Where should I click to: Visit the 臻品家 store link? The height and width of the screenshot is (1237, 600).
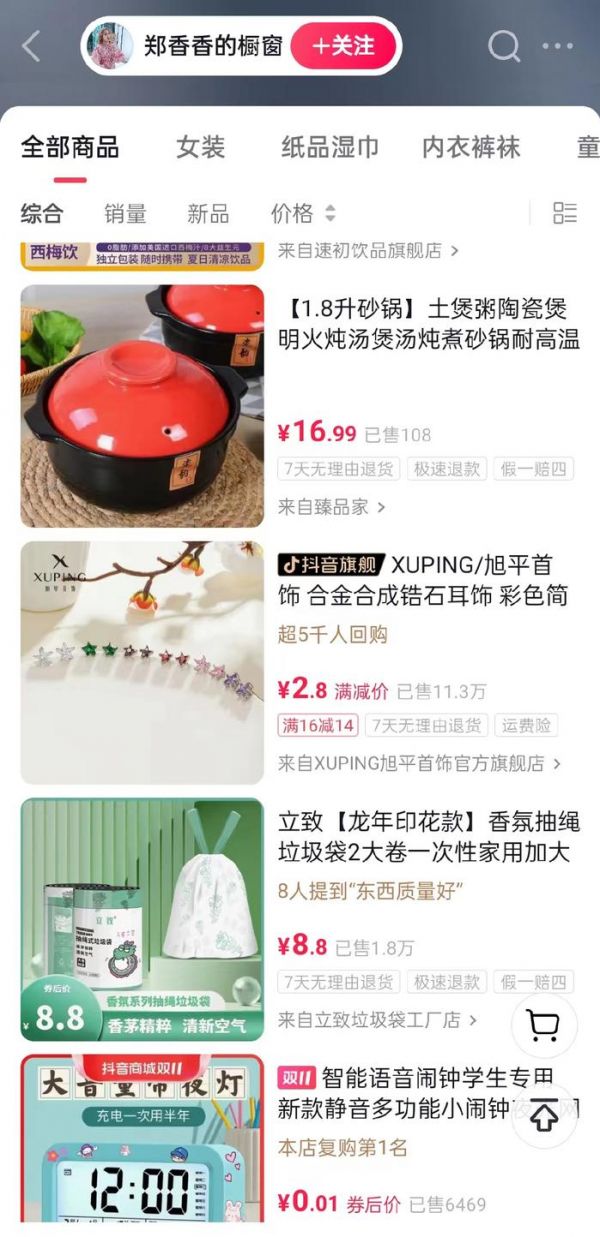(x=331, y=507)
